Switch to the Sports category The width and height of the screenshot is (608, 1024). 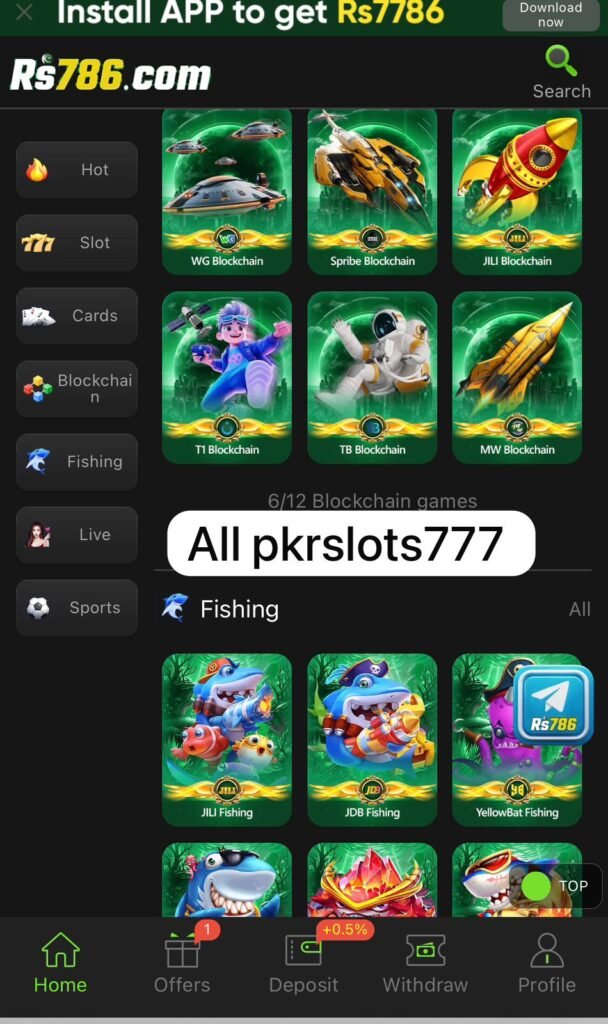77,608
